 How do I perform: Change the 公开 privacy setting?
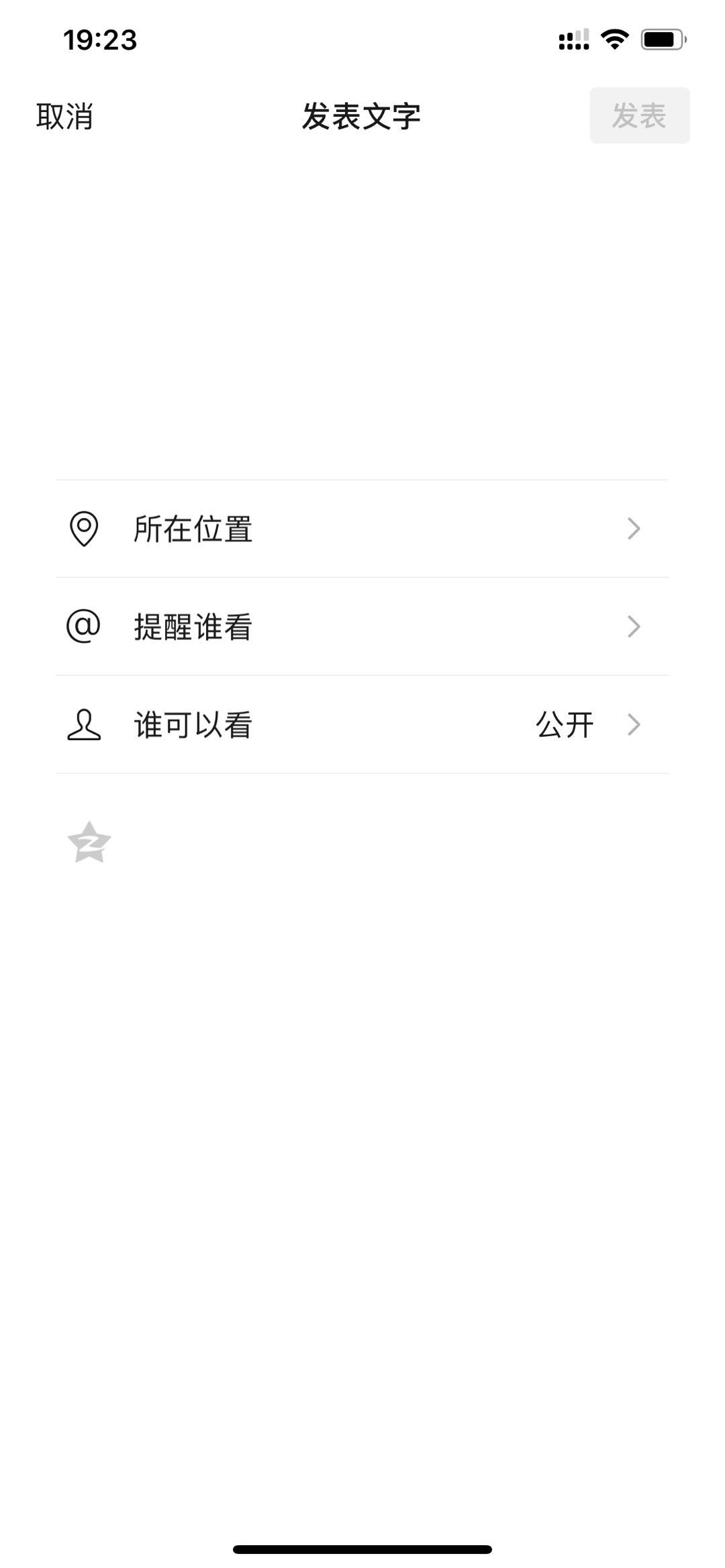point(565,726)
